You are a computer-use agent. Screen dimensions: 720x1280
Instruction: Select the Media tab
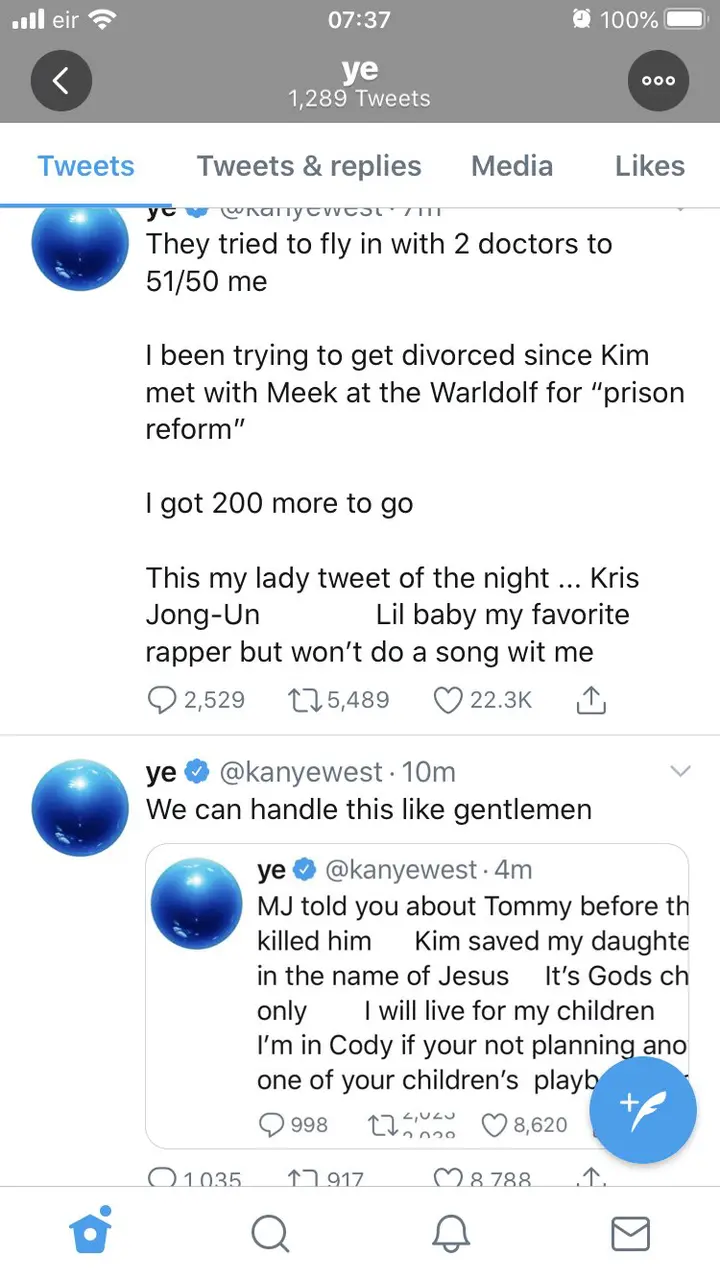click(512, 166)
